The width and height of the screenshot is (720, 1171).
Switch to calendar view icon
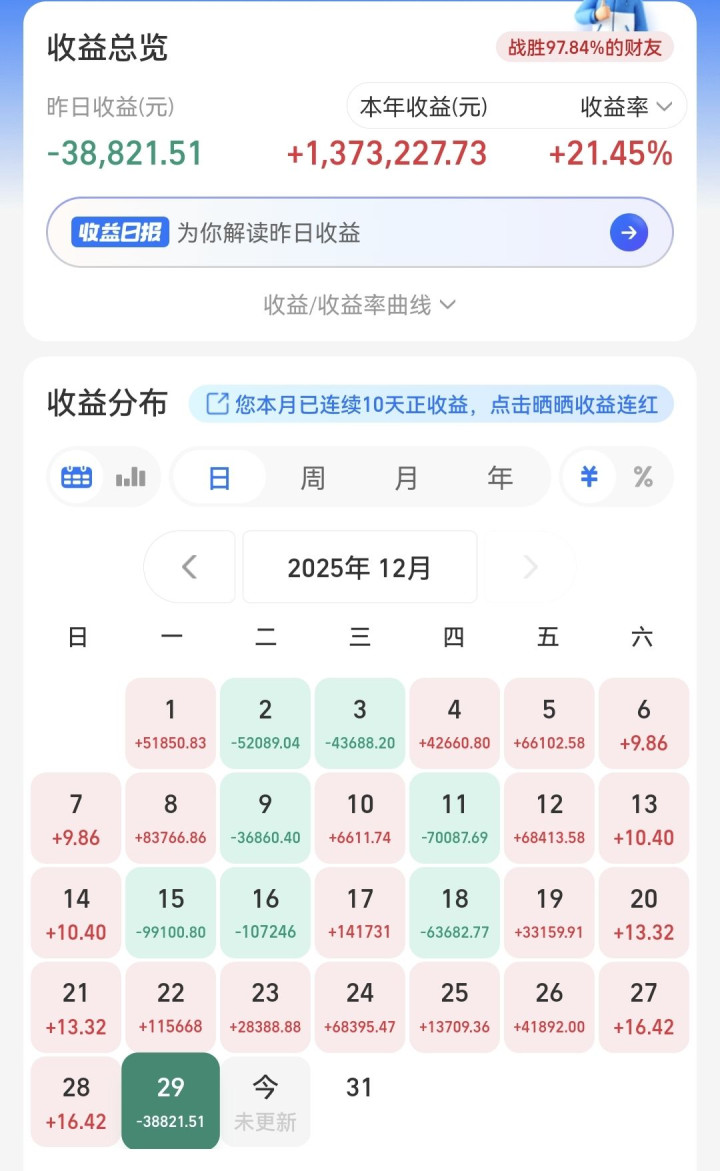coord(77,477)
